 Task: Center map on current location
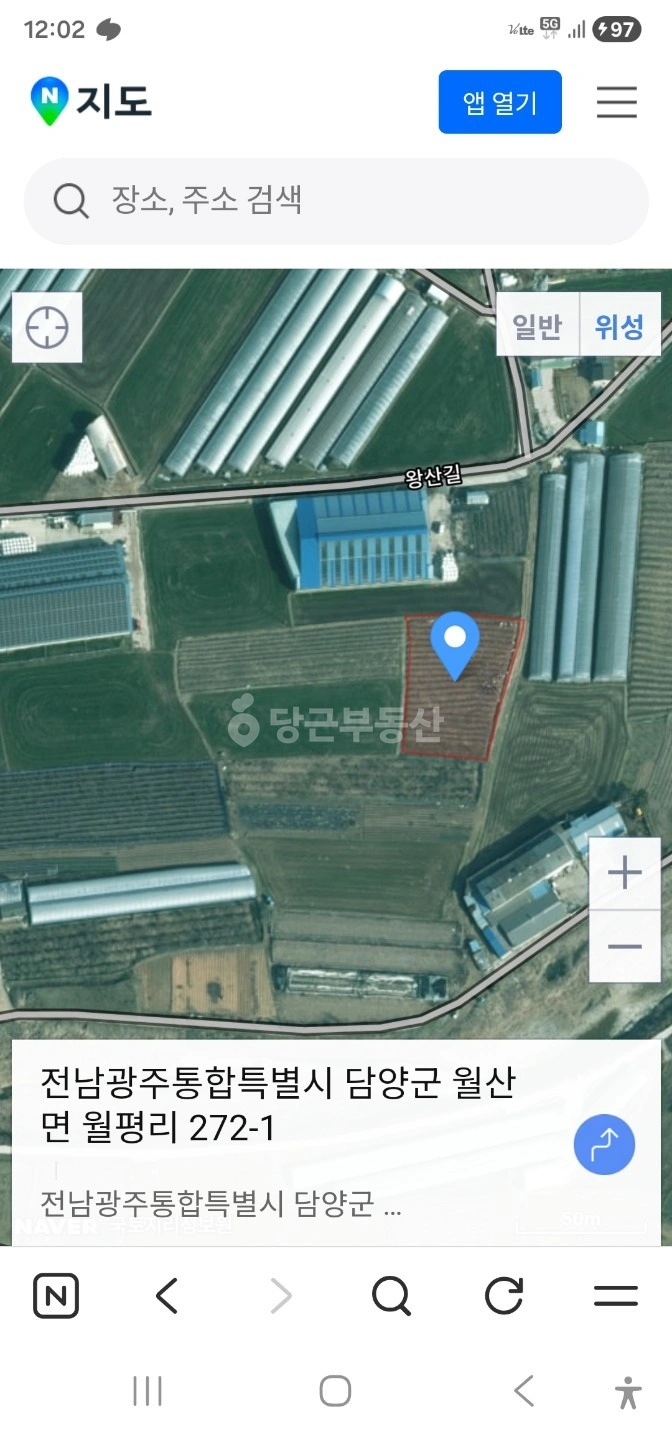click(x=47, y=327)
